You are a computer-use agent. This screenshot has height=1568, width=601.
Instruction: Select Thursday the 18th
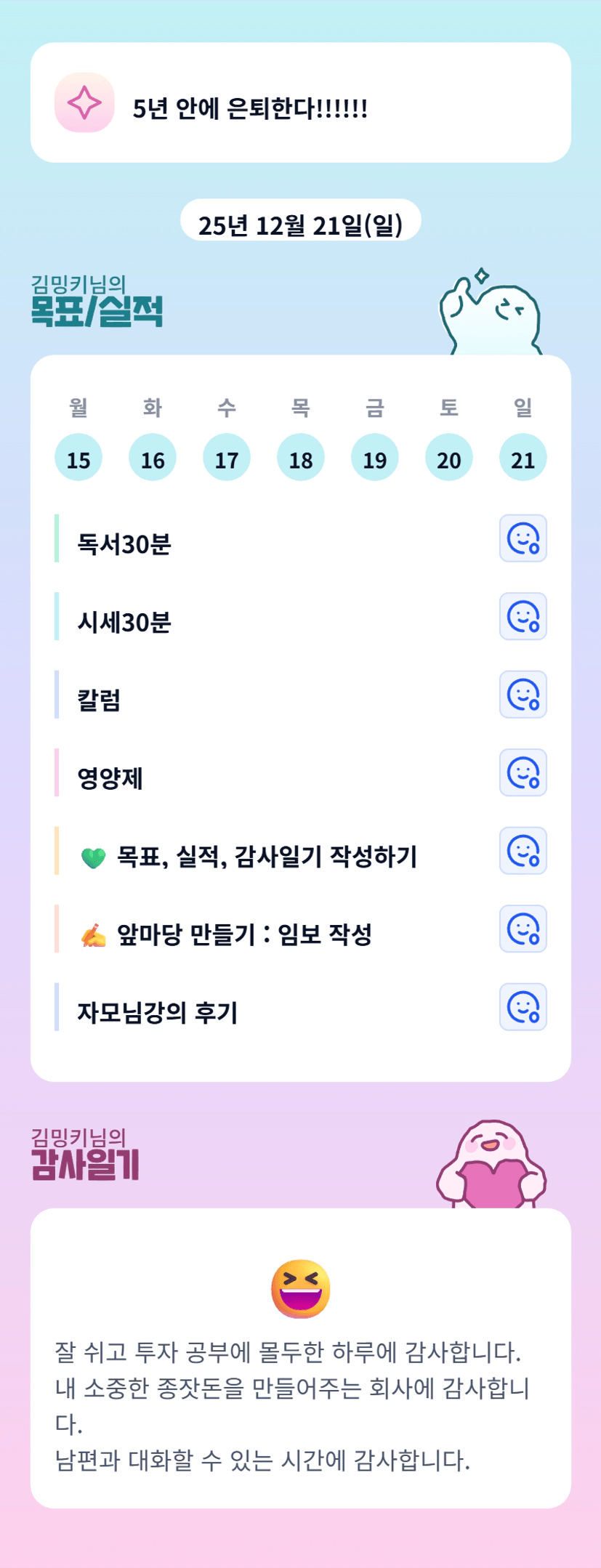[301, 458]
